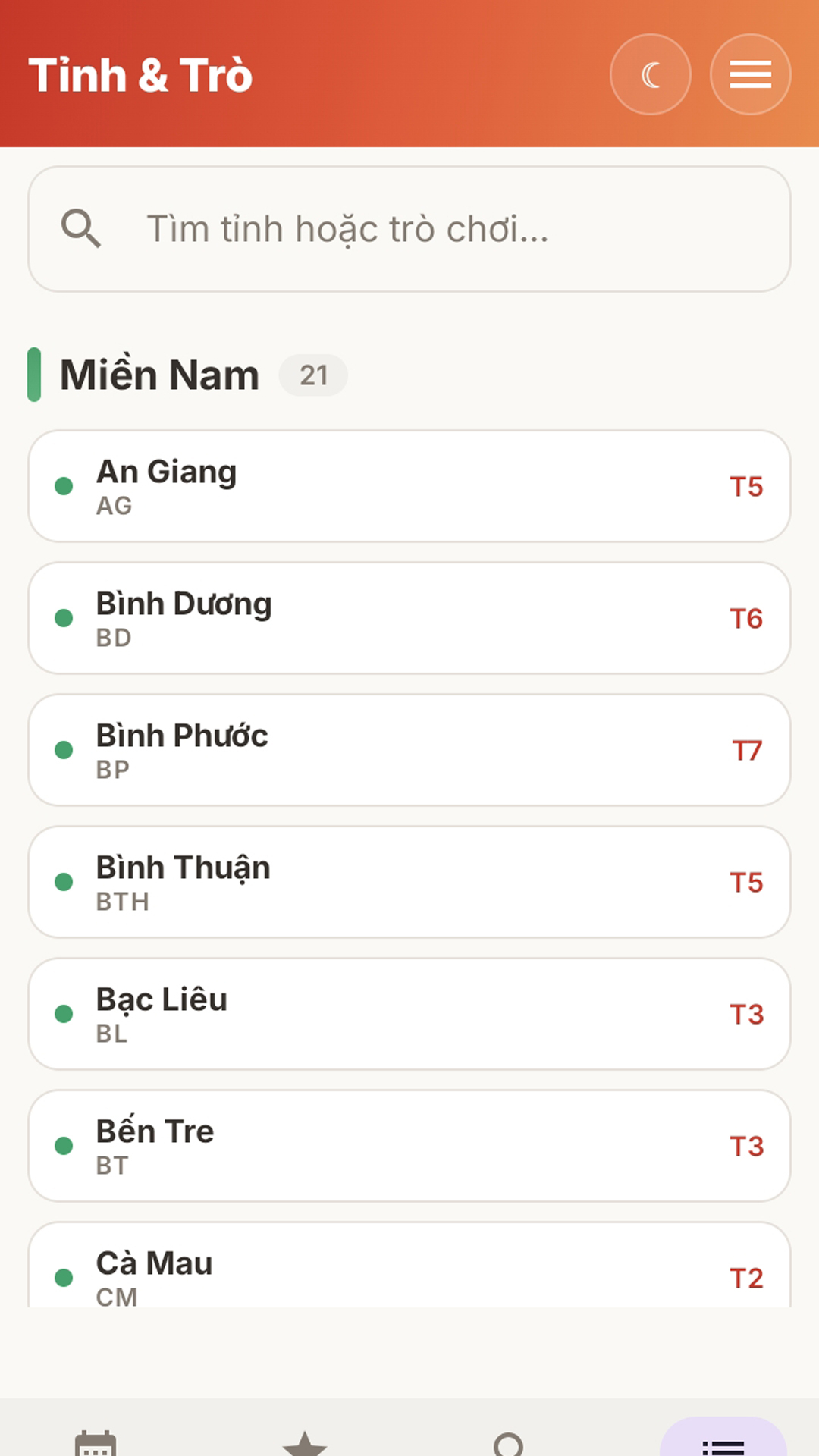Tap the province search field
This screenshot has height=1456, width=819.
409,229
